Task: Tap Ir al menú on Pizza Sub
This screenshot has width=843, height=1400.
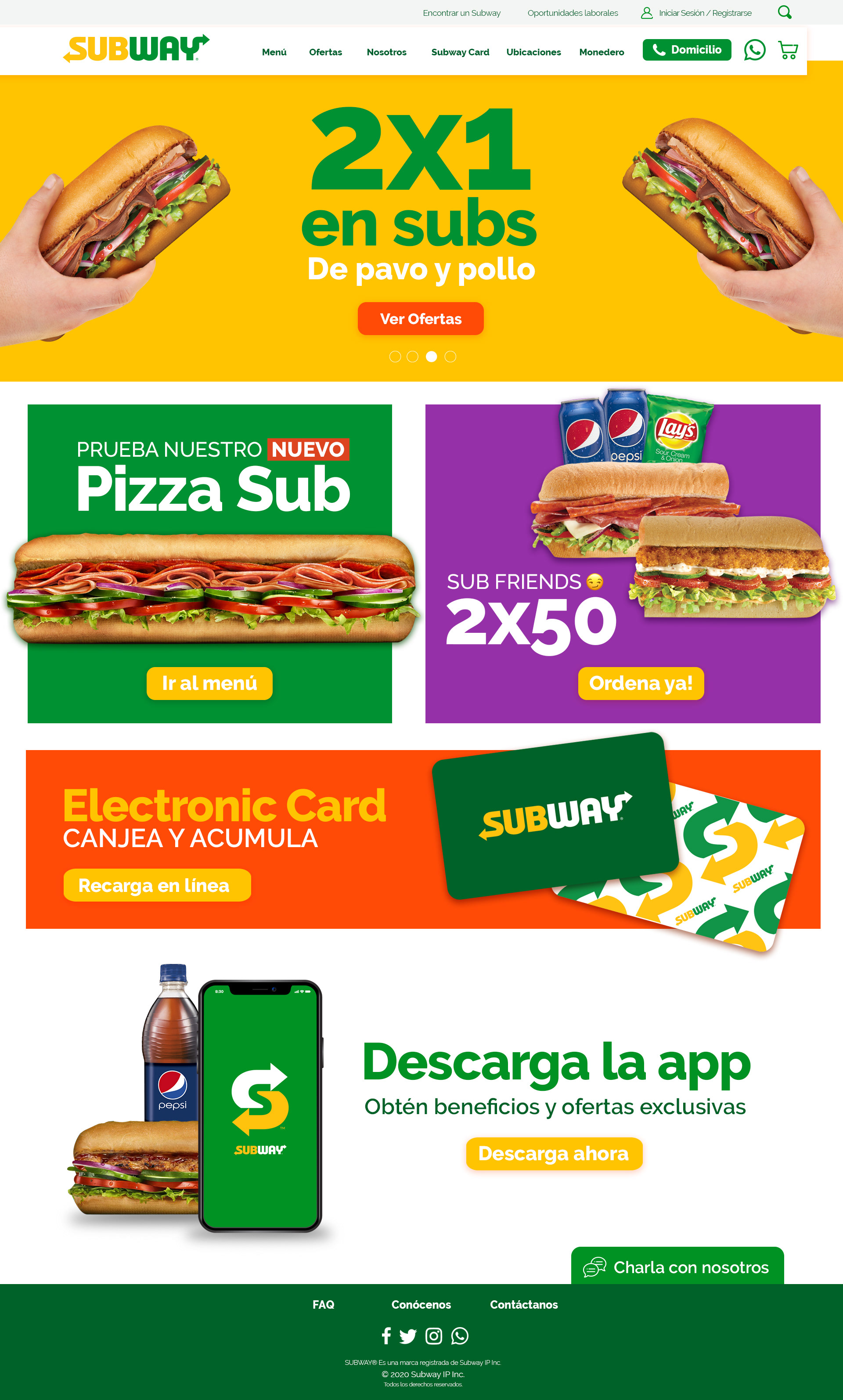Action: click(209, 683)
